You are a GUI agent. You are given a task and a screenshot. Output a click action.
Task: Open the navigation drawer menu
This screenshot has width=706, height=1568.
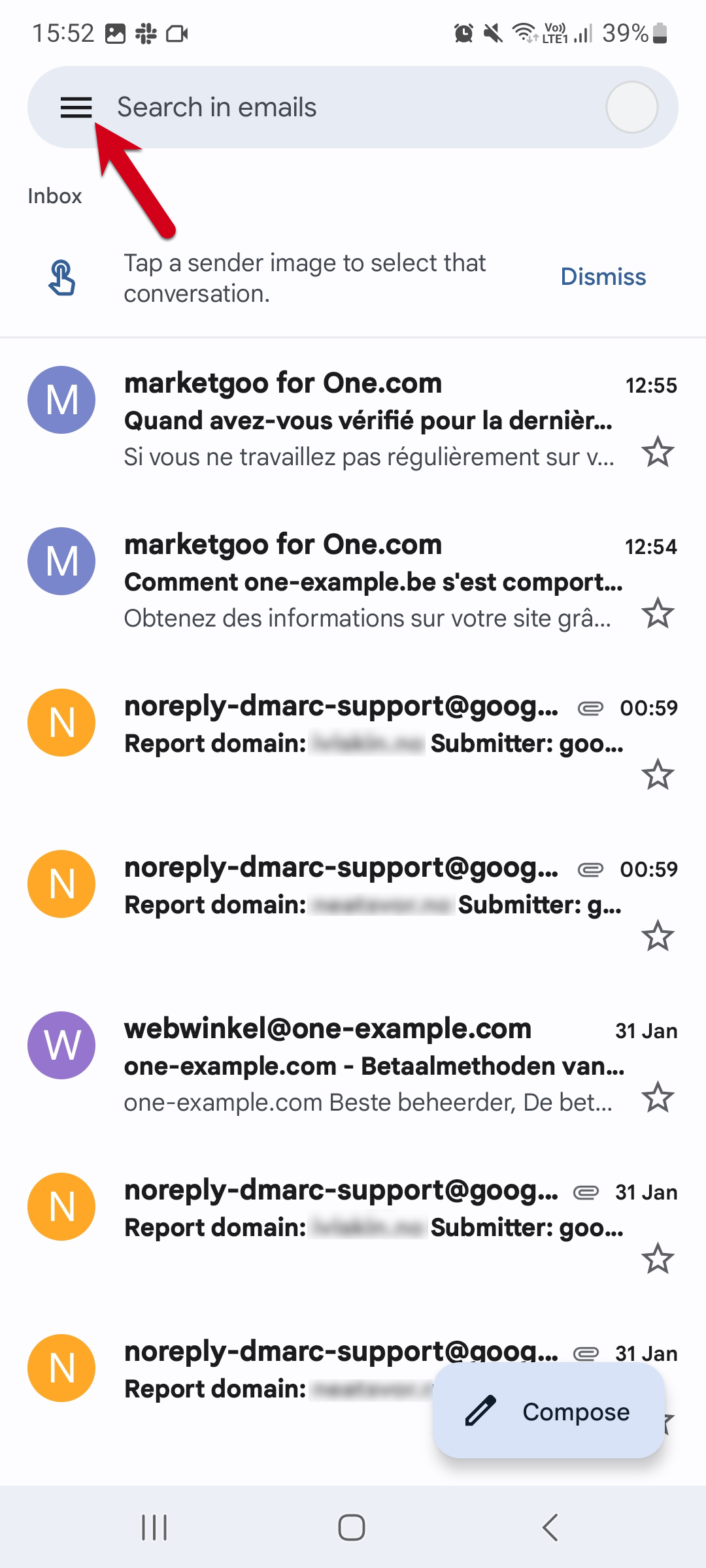pyautogui.click(x=76, y=108)
